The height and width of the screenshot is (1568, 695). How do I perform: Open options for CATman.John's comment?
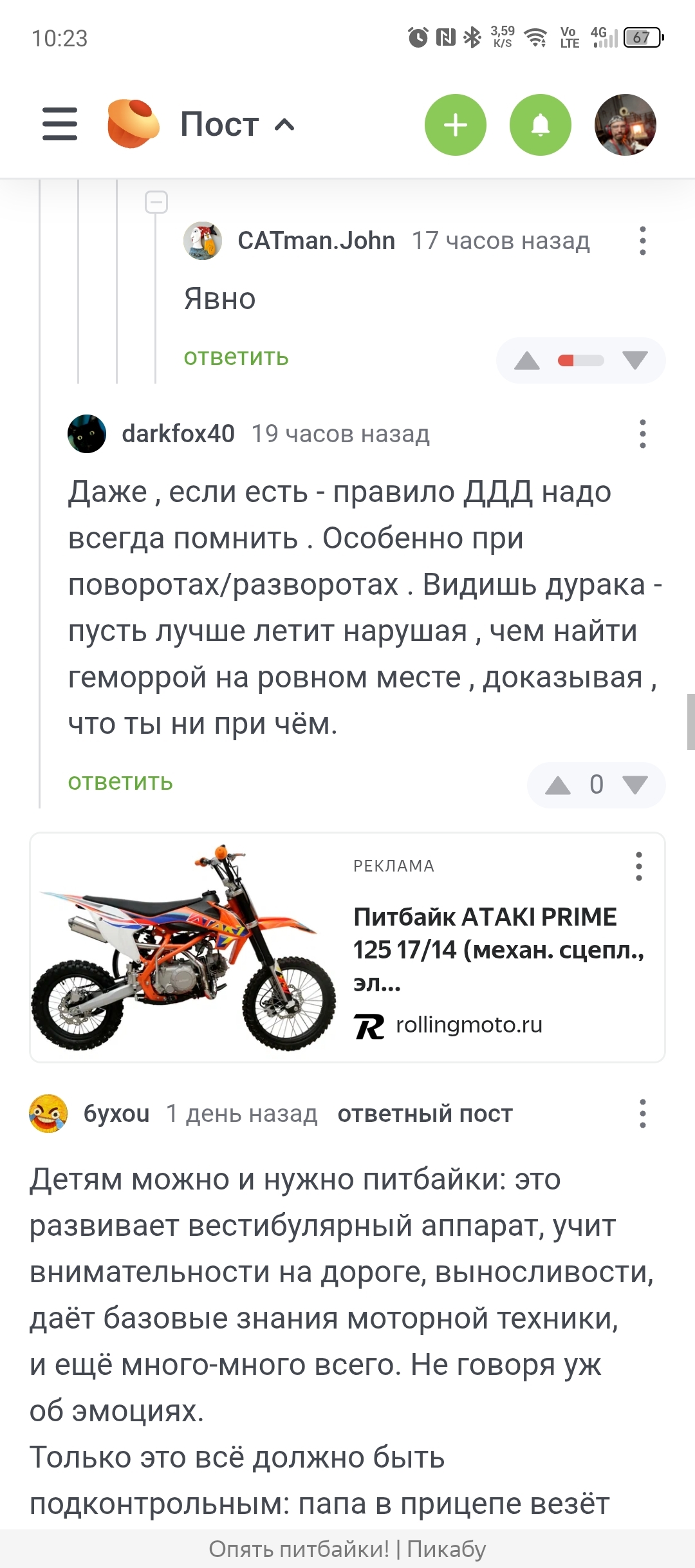click(x=642, y=241)
